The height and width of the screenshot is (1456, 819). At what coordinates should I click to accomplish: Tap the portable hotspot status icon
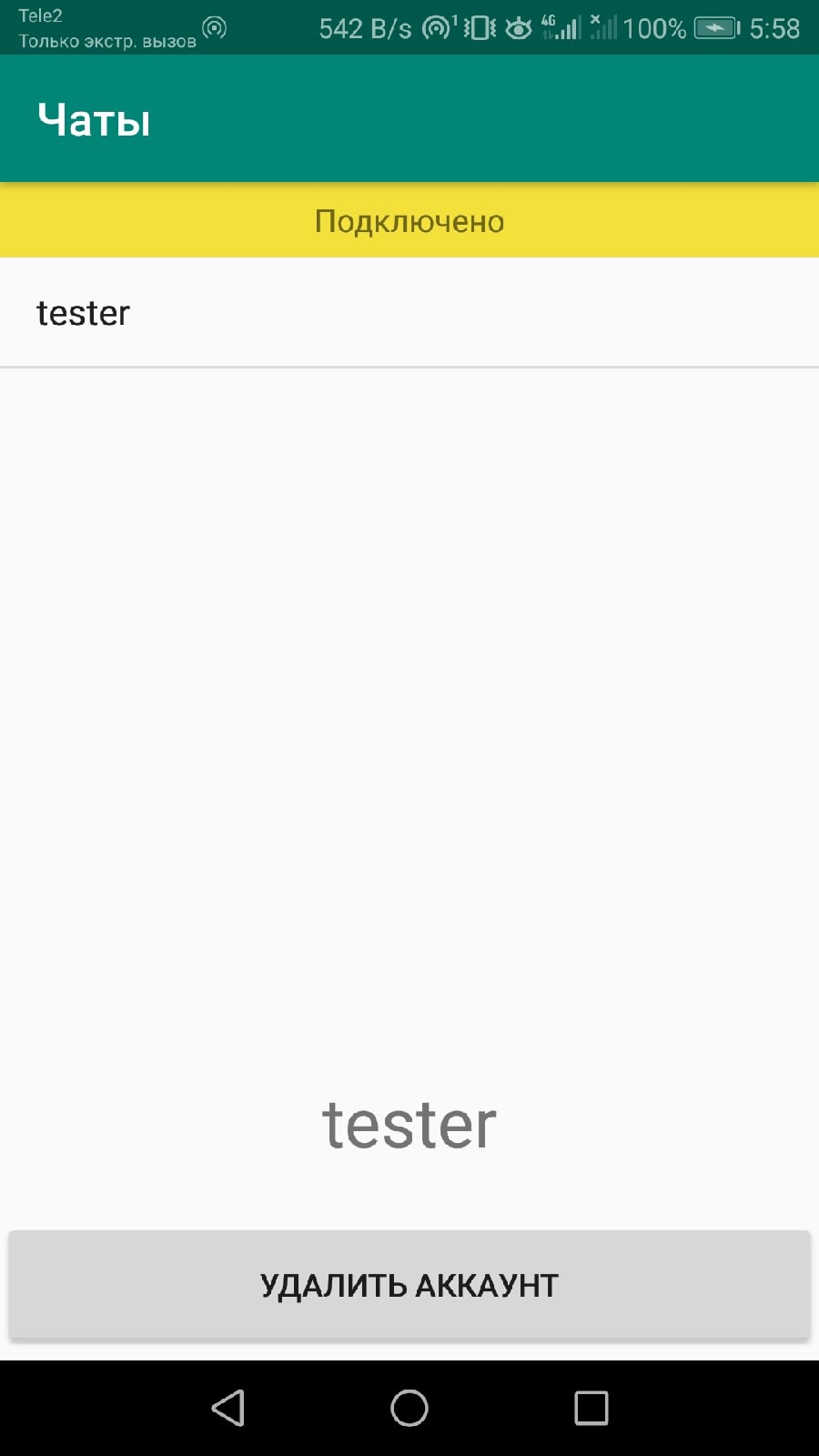click(436, 27)
